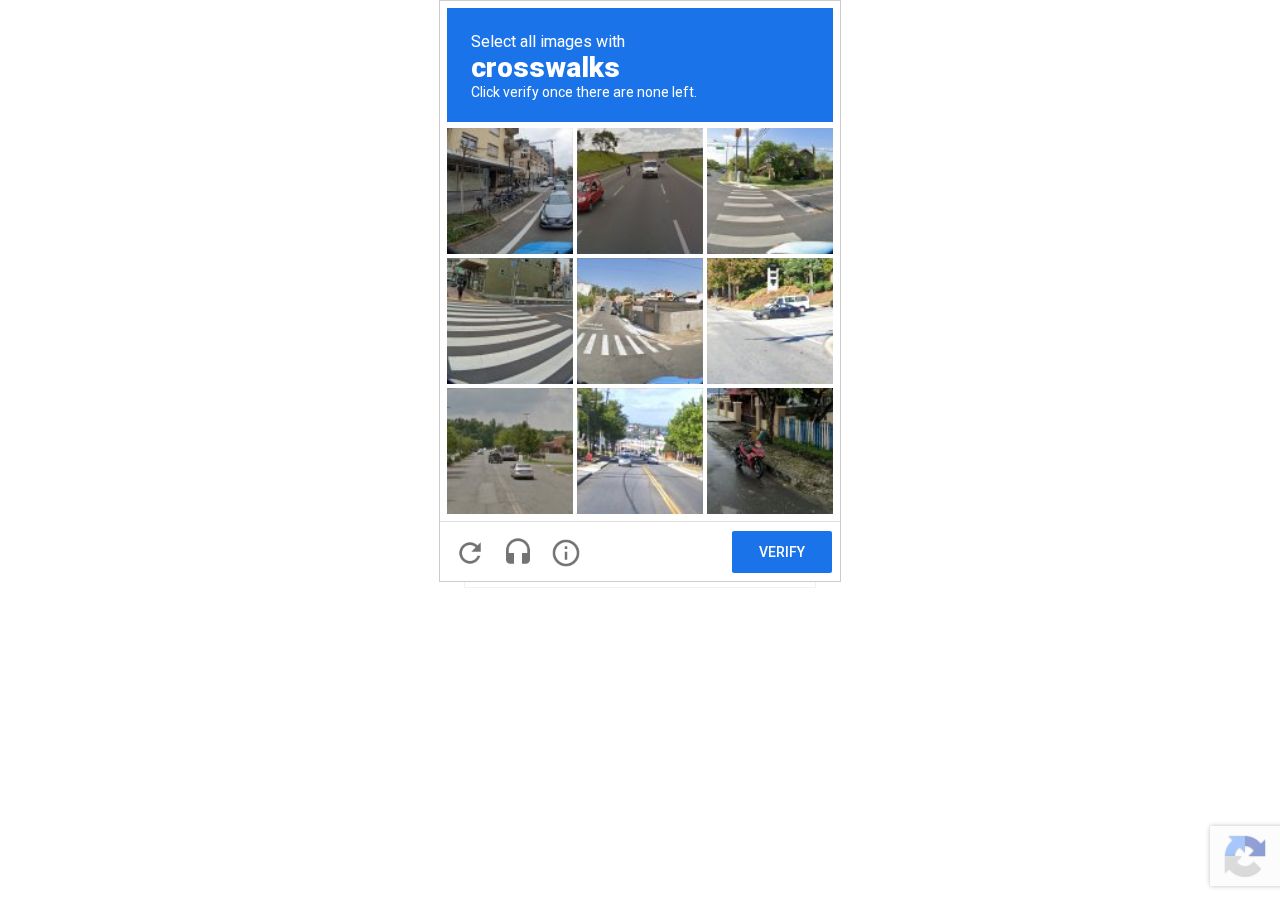Screen dimensions: 1280x900
Task: Select the highway tile with a red car
Action: click(x=640, y=191)
